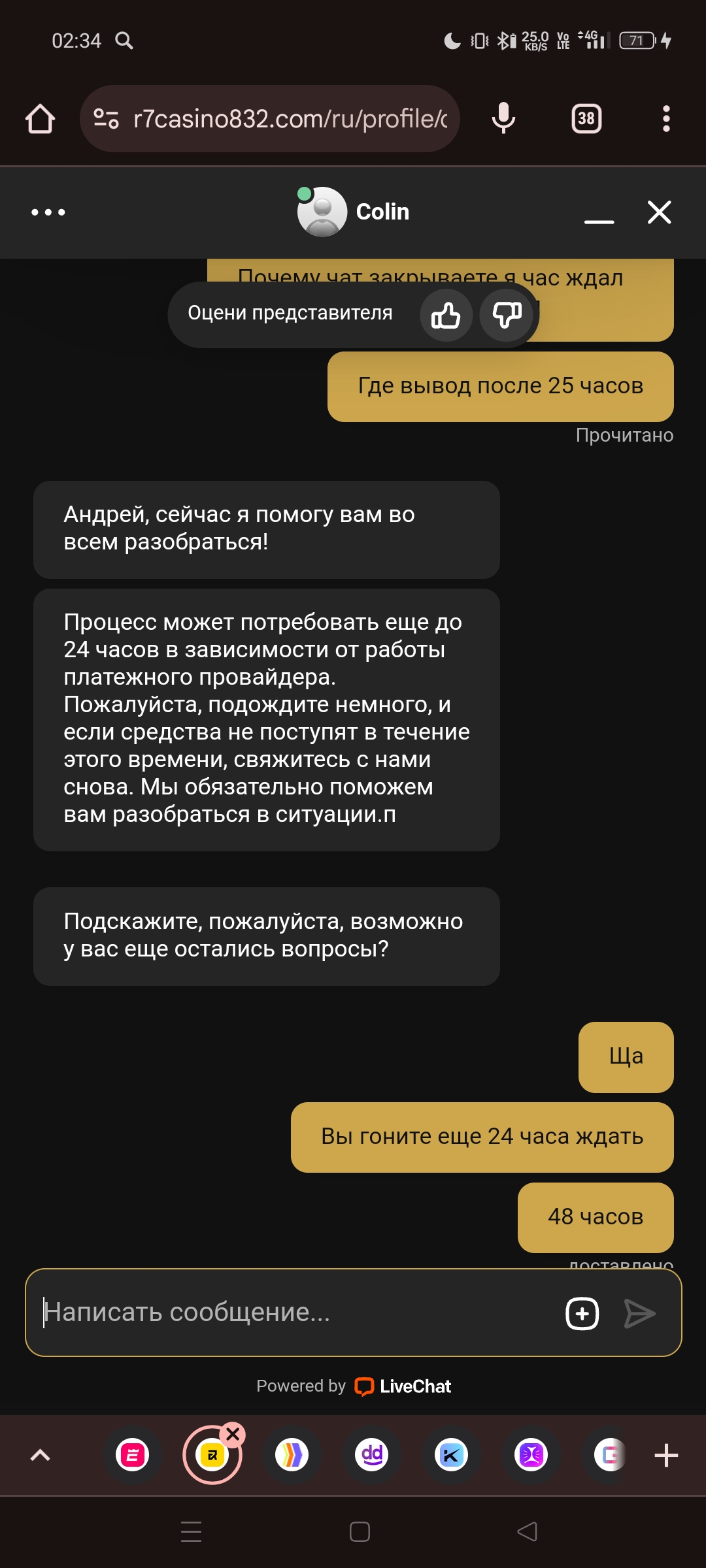Open the LiveChat powered-by link
706x1568 pixels.
point(354,1386)
